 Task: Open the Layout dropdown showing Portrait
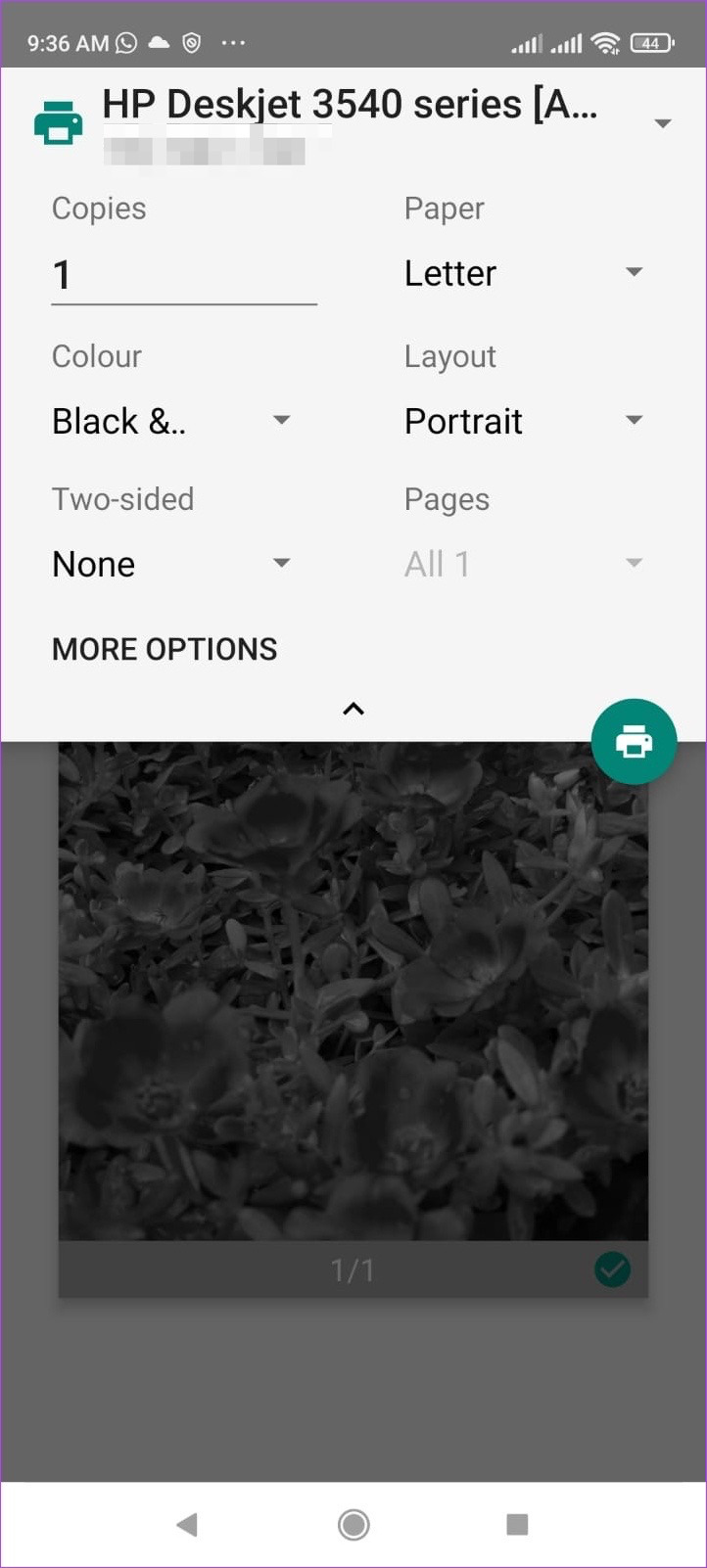click(523, 421)
